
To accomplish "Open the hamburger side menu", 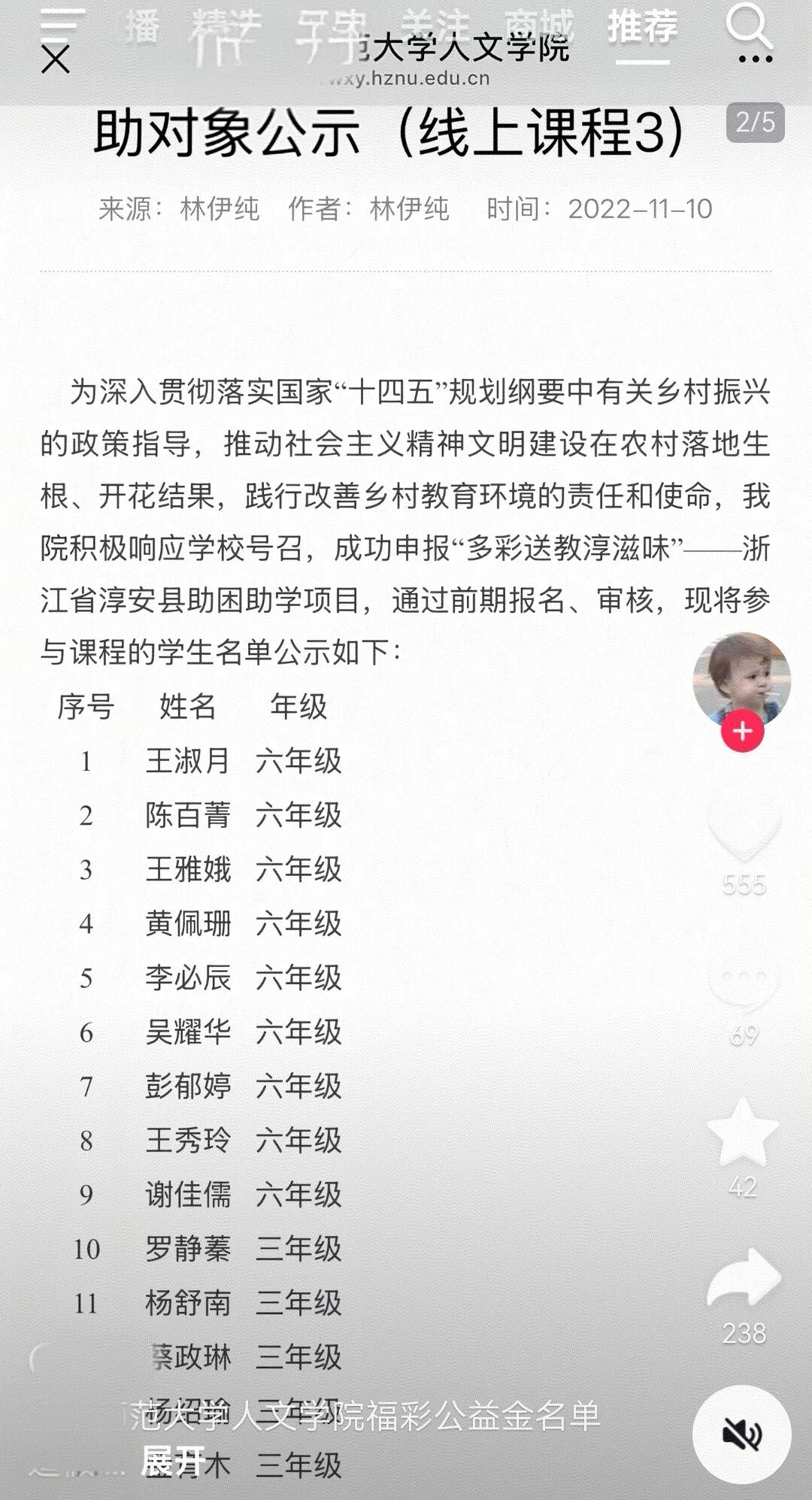I will tap(62, 24).
